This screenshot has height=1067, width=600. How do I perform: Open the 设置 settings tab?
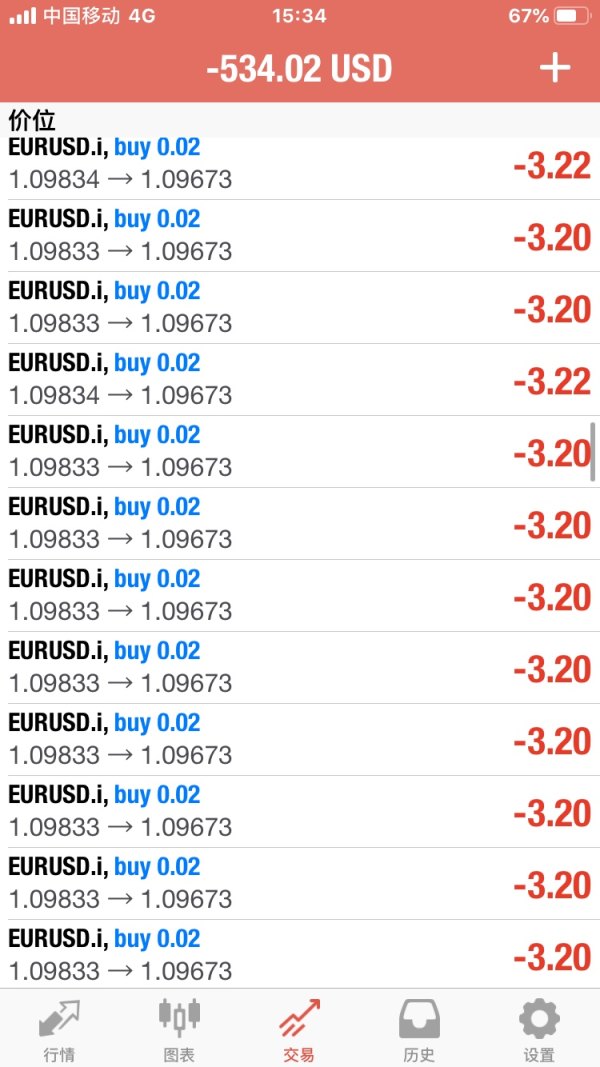539,1030
